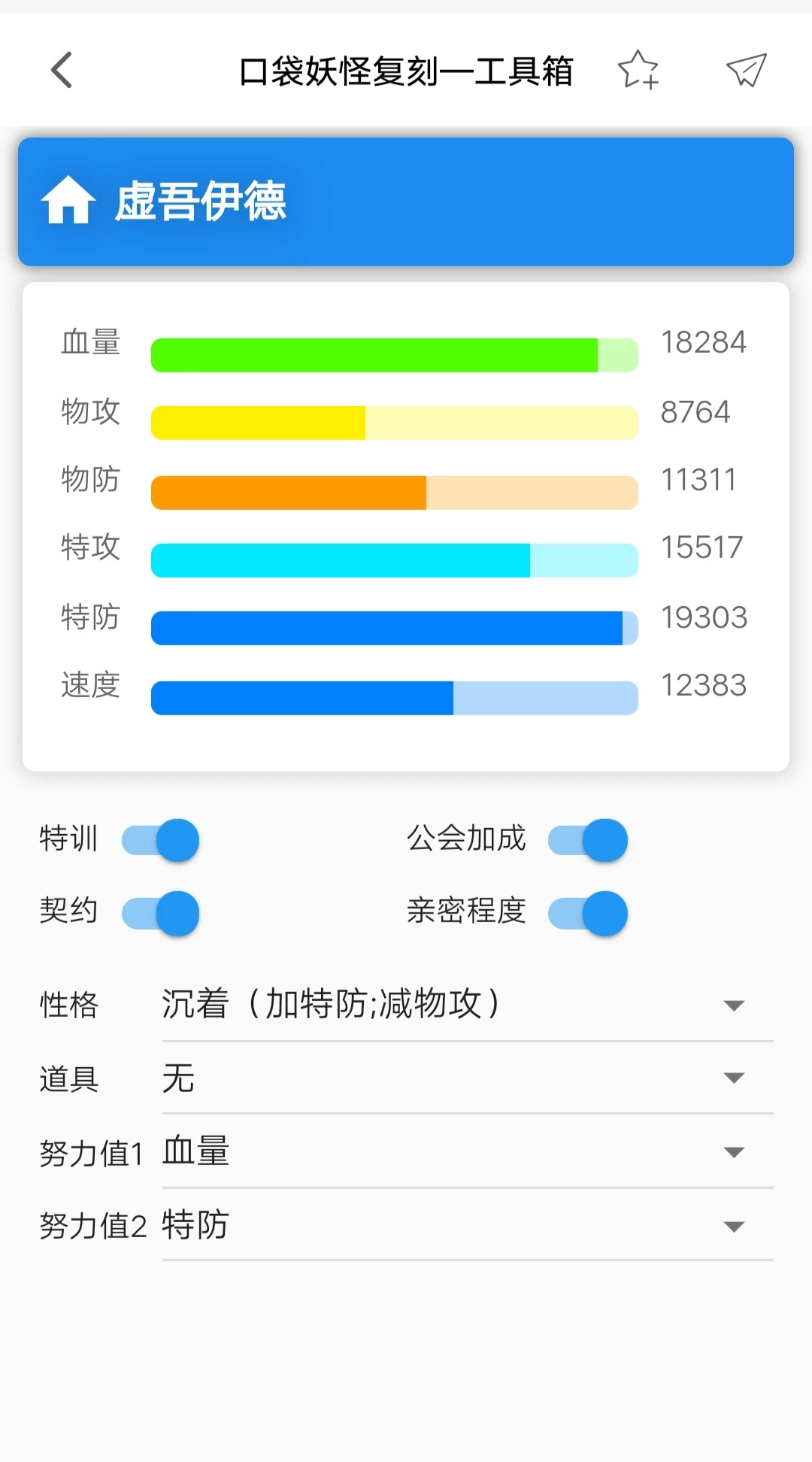Share this page via the paper plane icon
This screenshot has width=812, height=1462.
point(746,71)
